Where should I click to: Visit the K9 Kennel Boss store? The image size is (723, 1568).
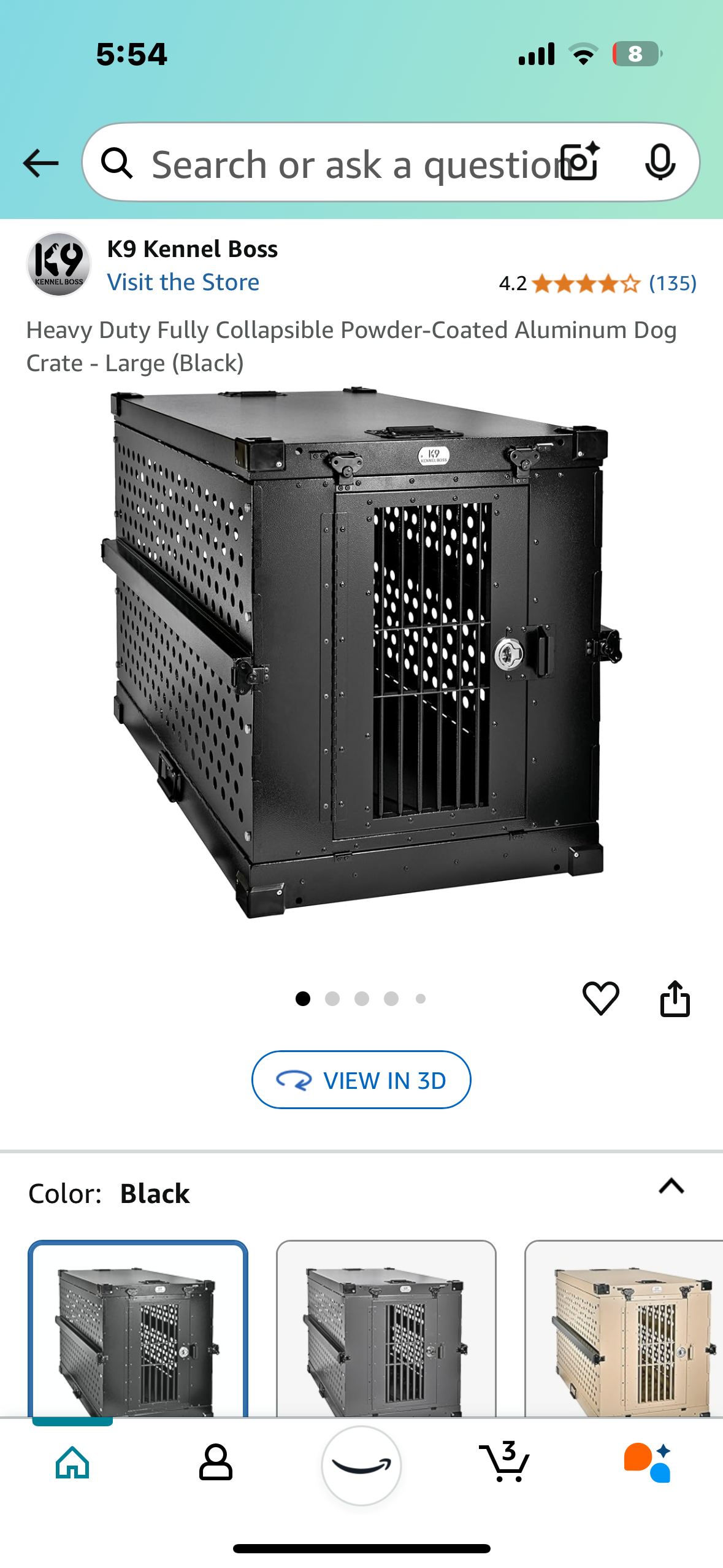click(183, 282)
